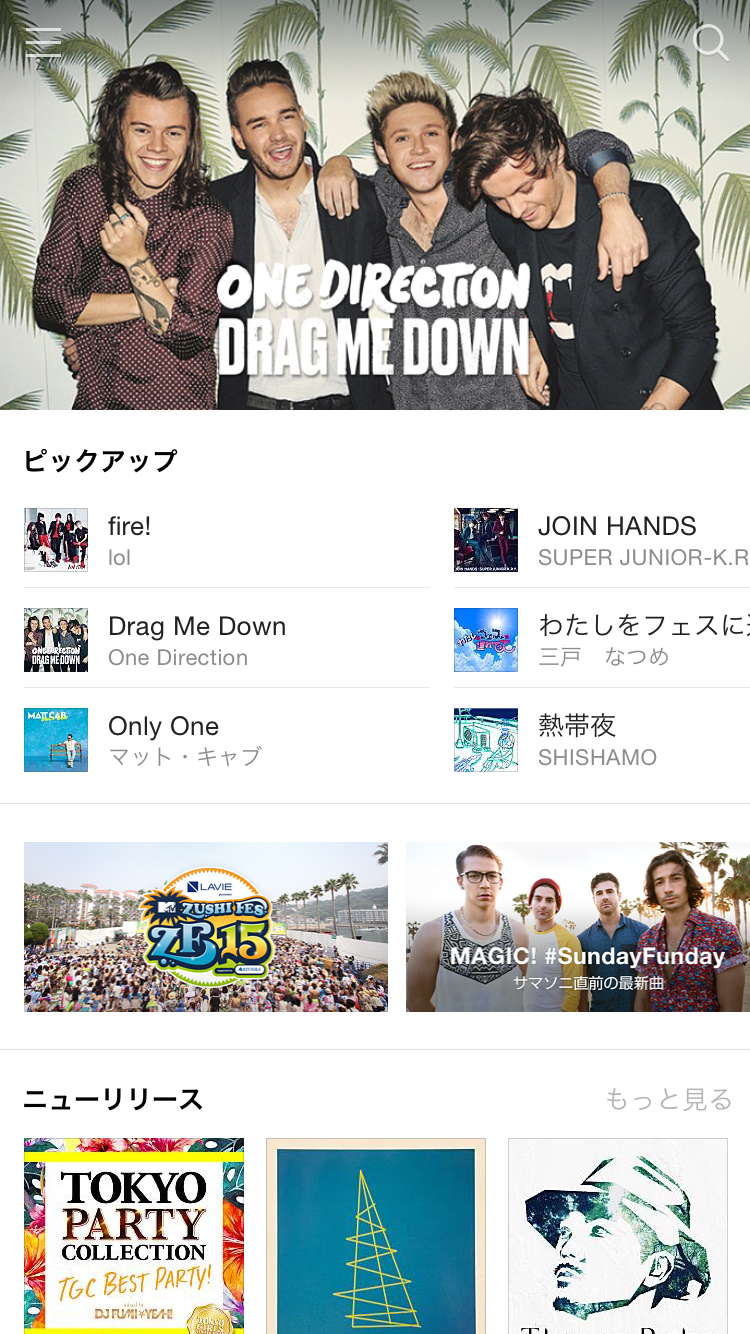Open the blue album with yellow tower
This screenshot has height=1334, width=750.
(x=376, y=1235)
